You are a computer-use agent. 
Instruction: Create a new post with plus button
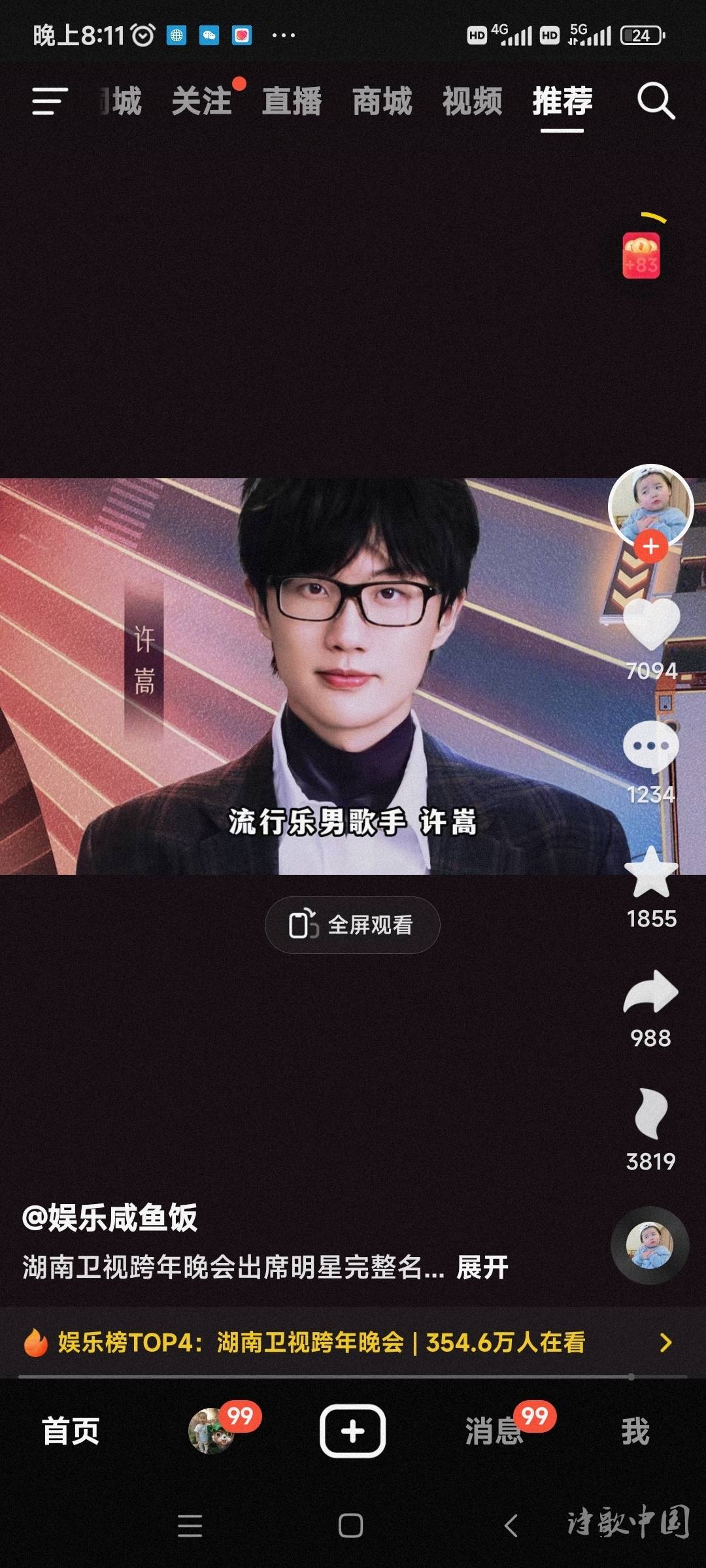[x=352, y=1431]
